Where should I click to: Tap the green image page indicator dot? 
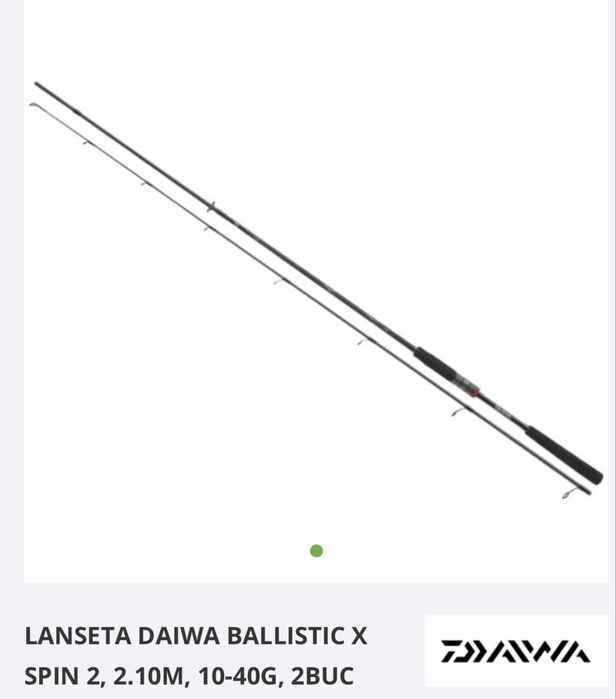[316, 551]
